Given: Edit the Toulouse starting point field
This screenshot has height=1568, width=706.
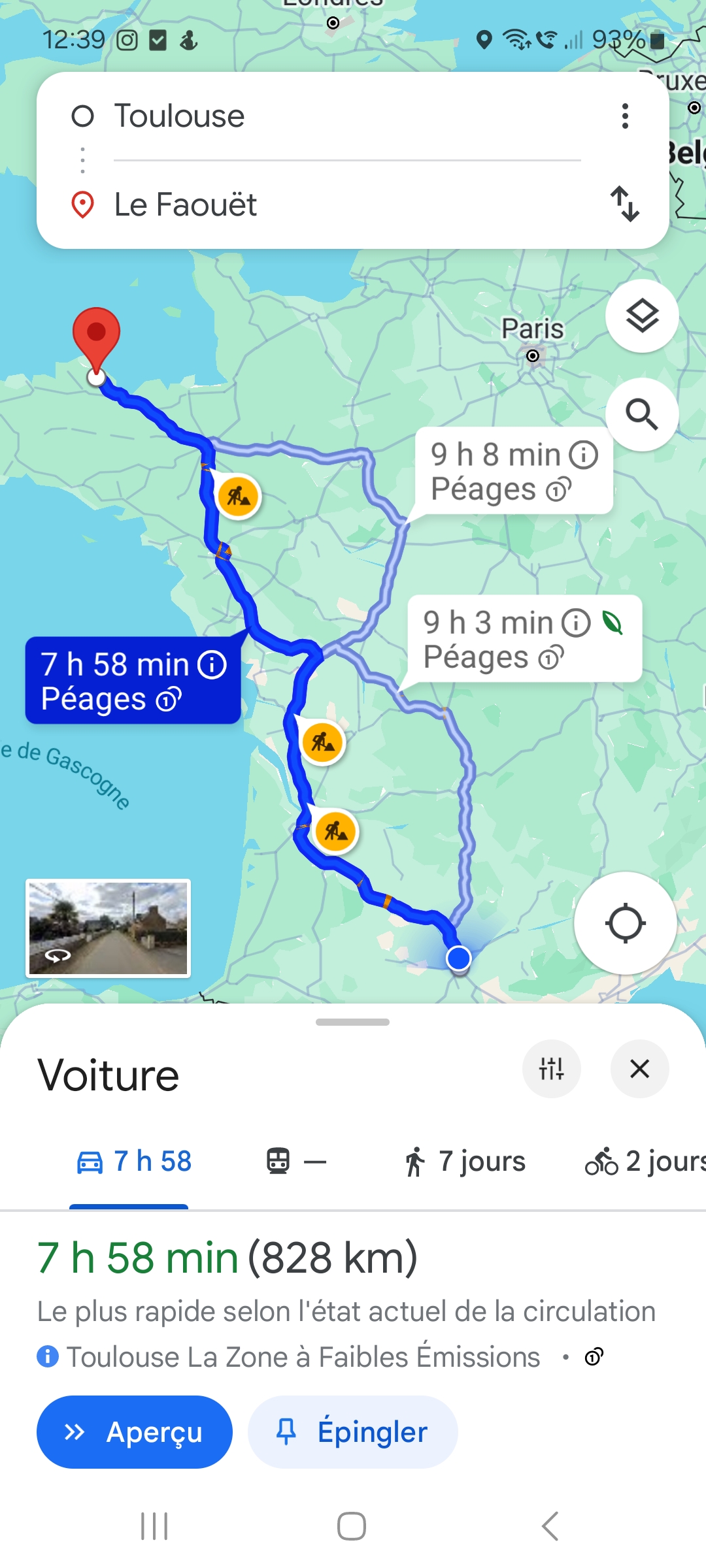Looking at the screenshot, I should (x=327, y=116).
